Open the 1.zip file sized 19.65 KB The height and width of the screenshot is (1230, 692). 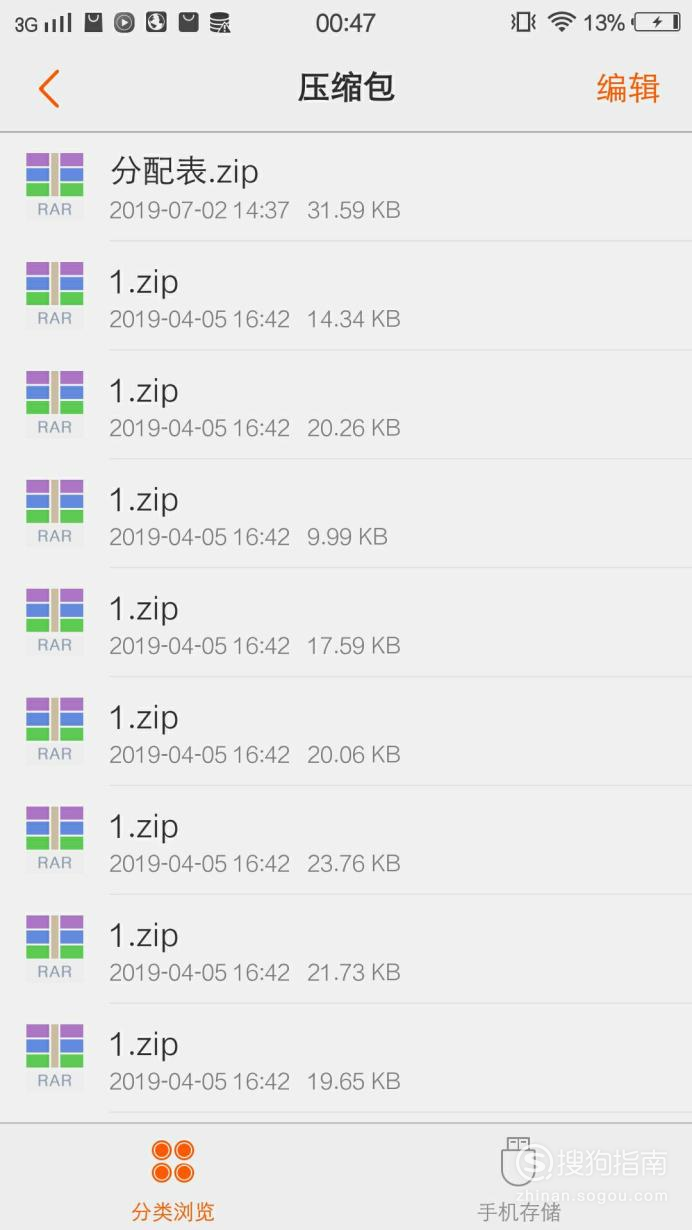pyautogui.click(x=346, y=1059)
